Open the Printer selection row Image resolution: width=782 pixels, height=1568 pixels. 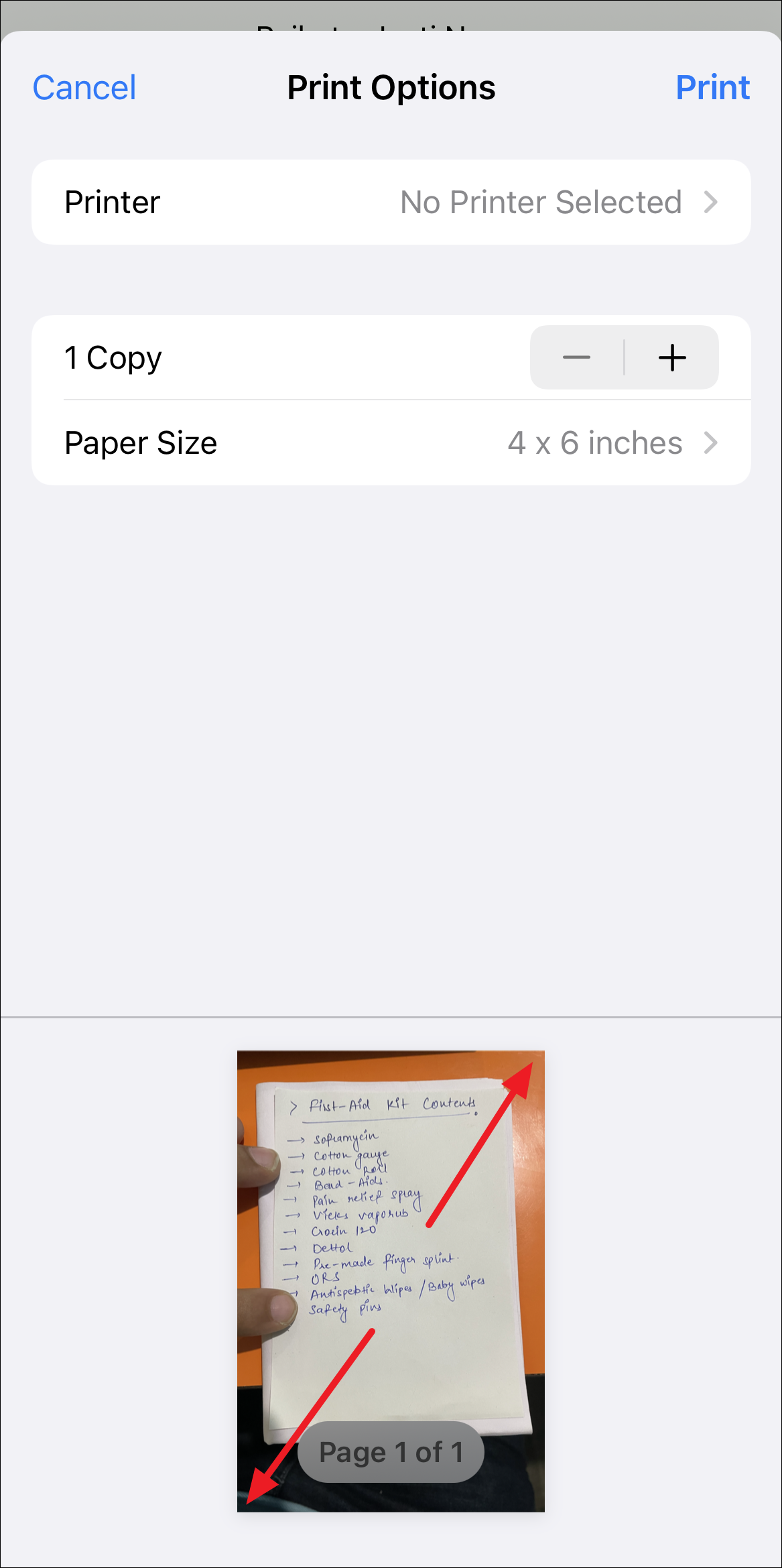391,202
